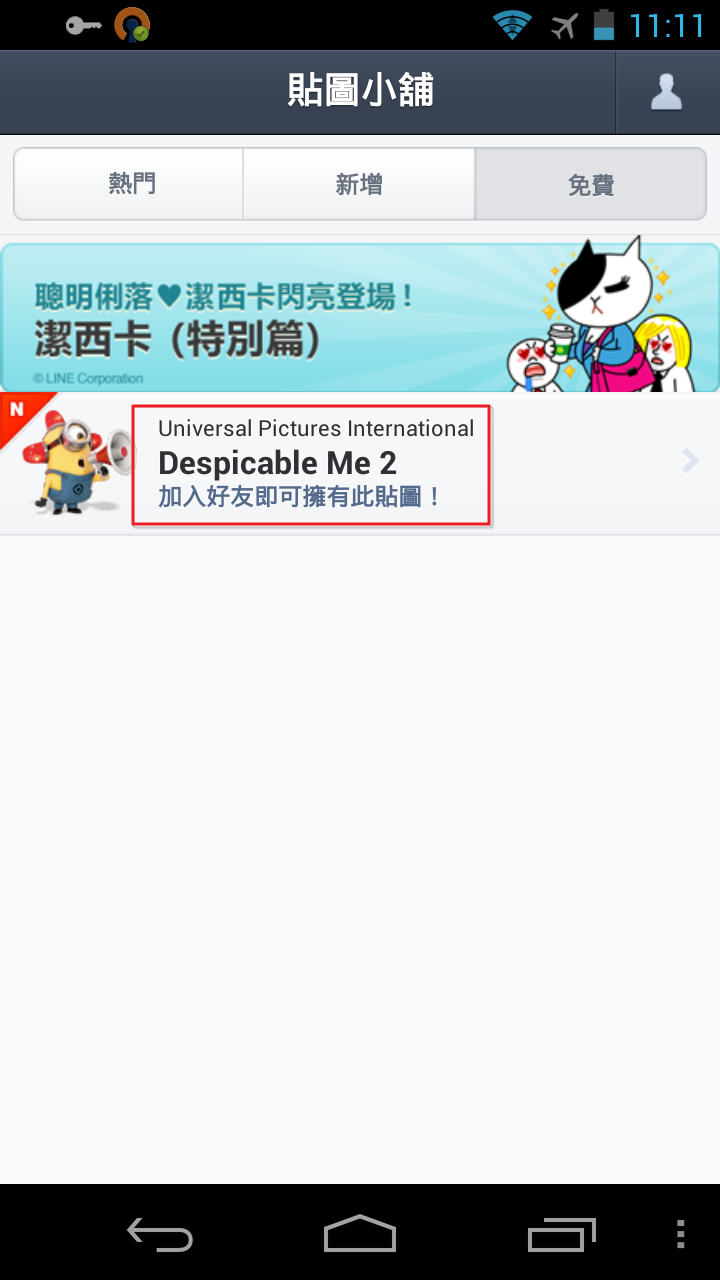Open the three-dot menu in navigation bar
The height and width of the screenshot is (1280, 720).
[680, 1234]
